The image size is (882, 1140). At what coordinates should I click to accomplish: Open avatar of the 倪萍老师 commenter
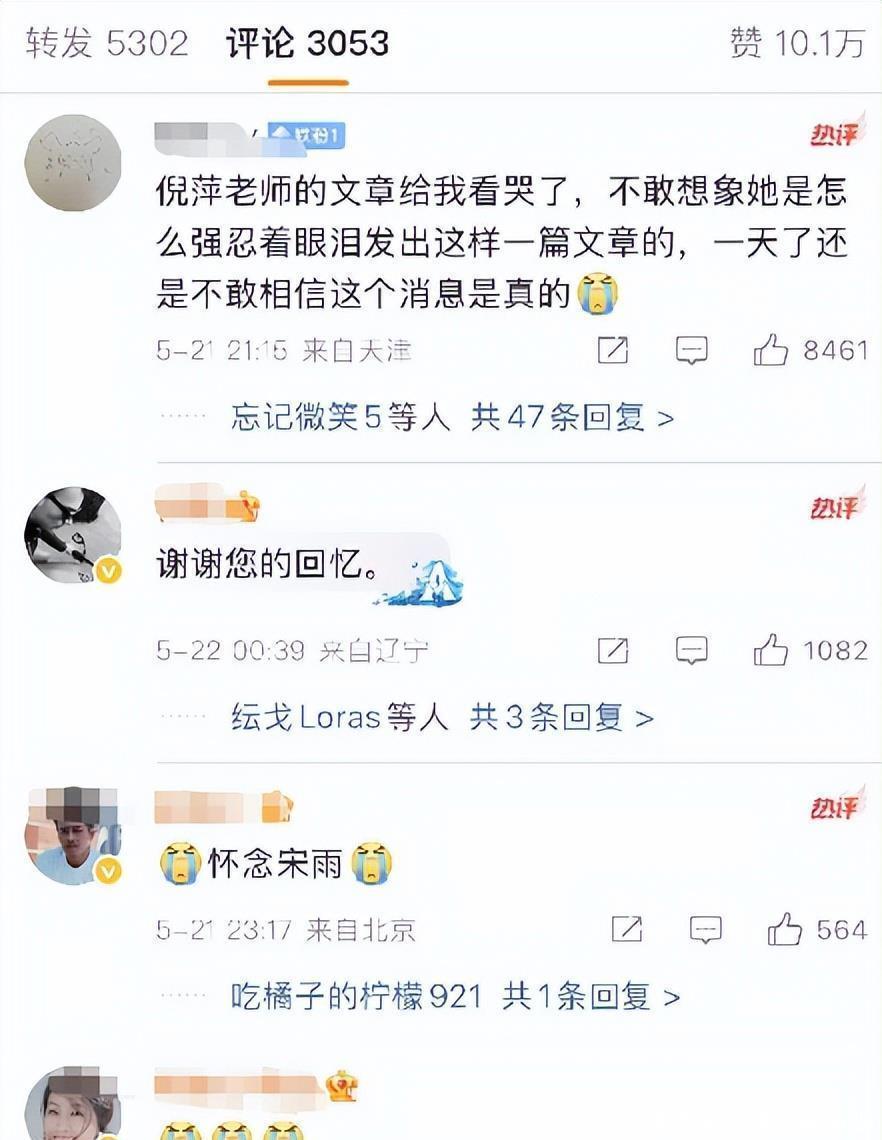tap(73, 163)
